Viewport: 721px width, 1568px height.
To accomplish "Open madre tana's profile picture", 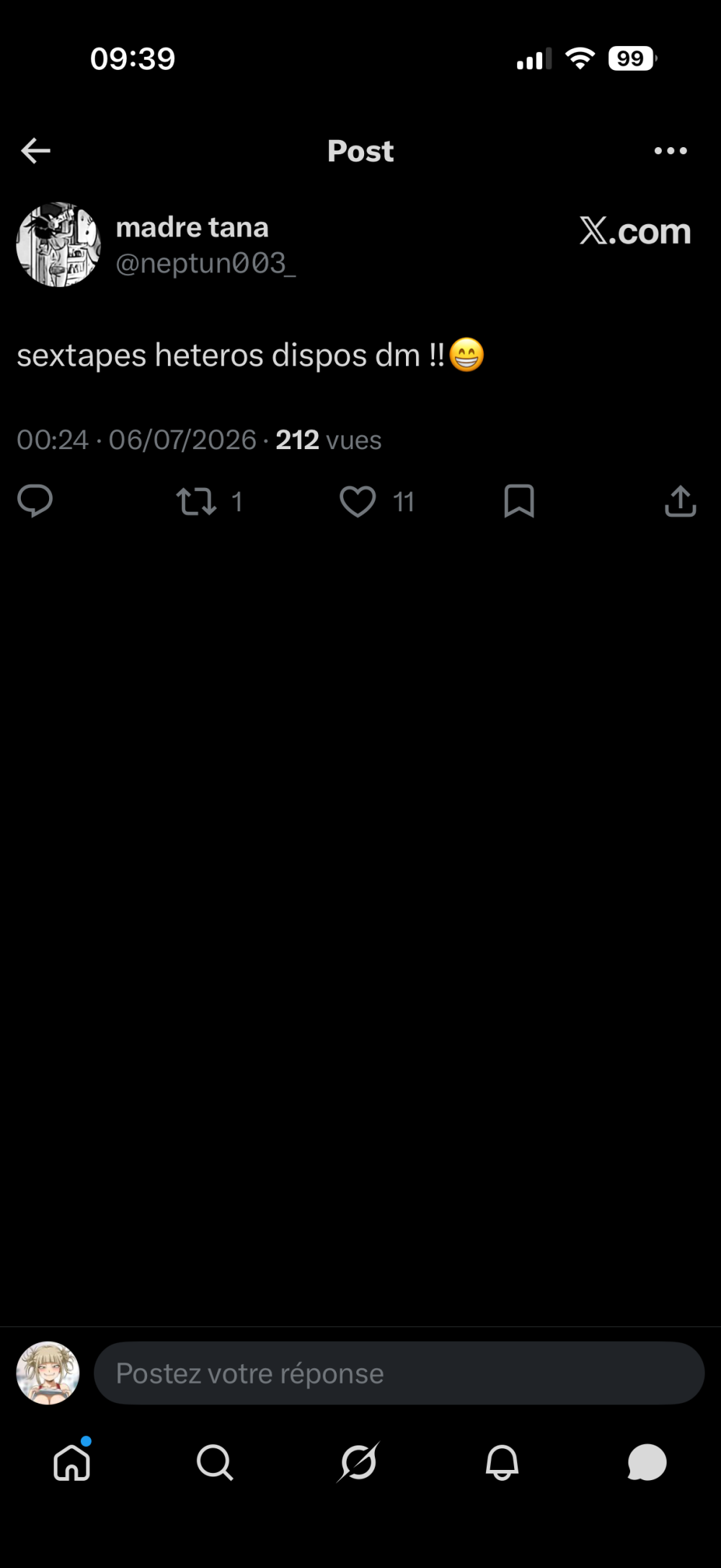I will (58, 244).
